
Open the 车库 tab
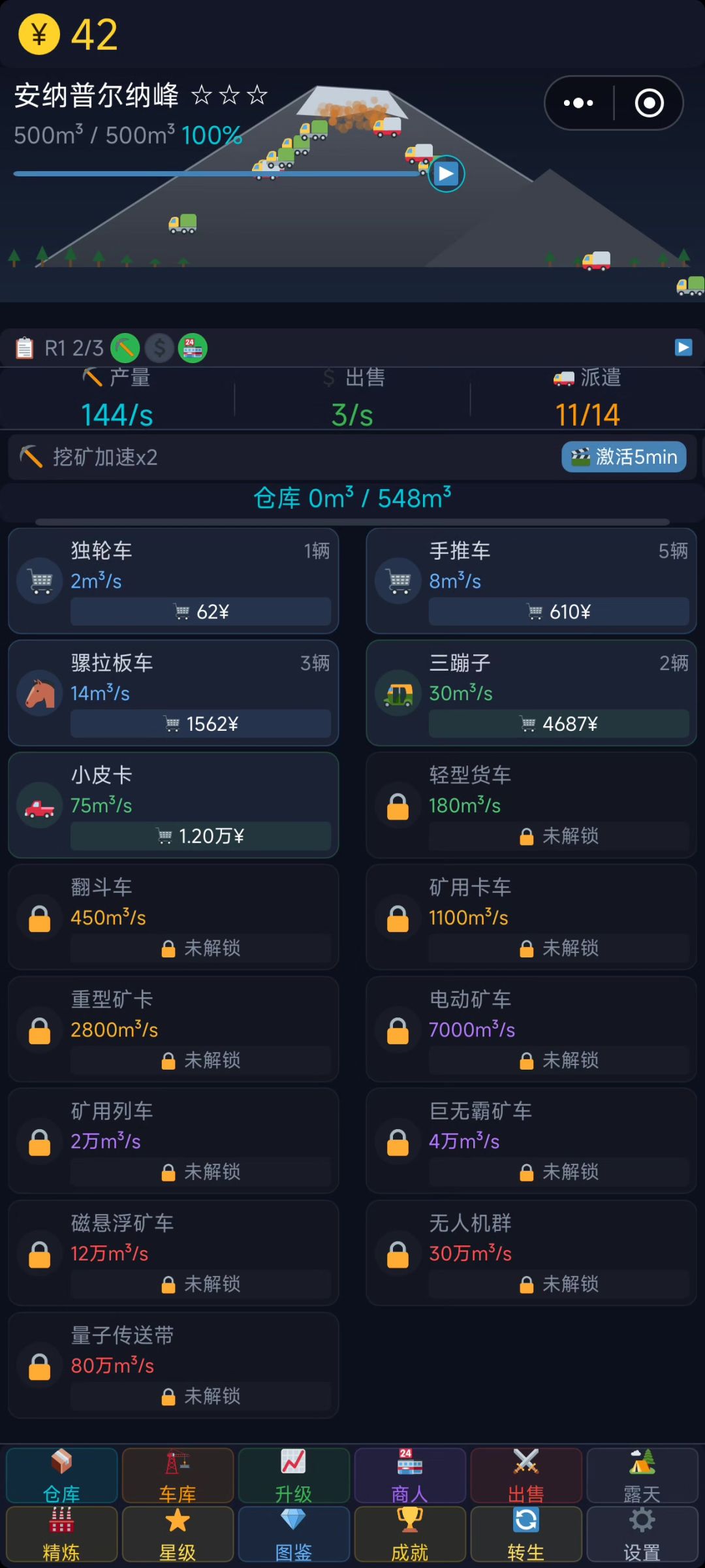(178, 1475)
